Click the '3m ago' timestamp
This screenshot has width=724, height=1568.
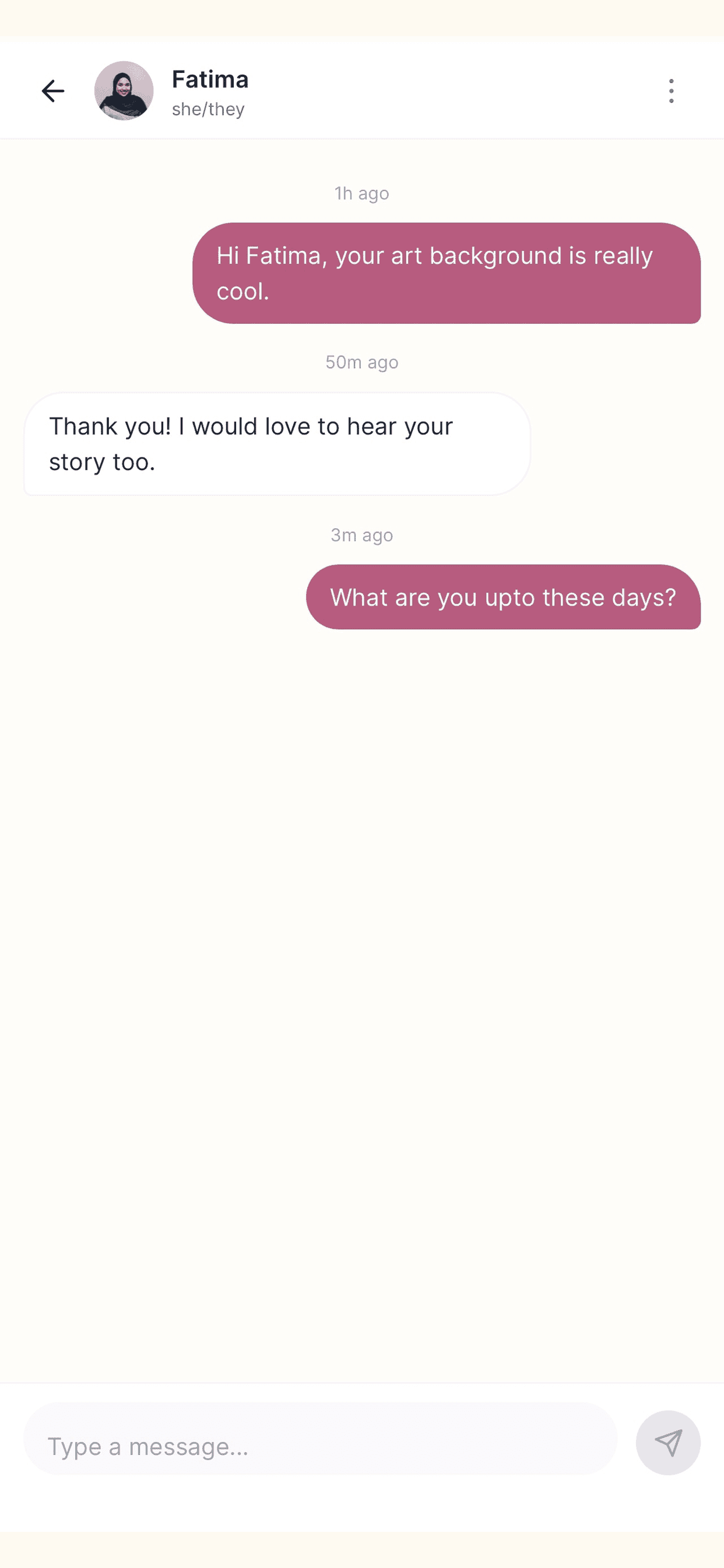point(361,535)
